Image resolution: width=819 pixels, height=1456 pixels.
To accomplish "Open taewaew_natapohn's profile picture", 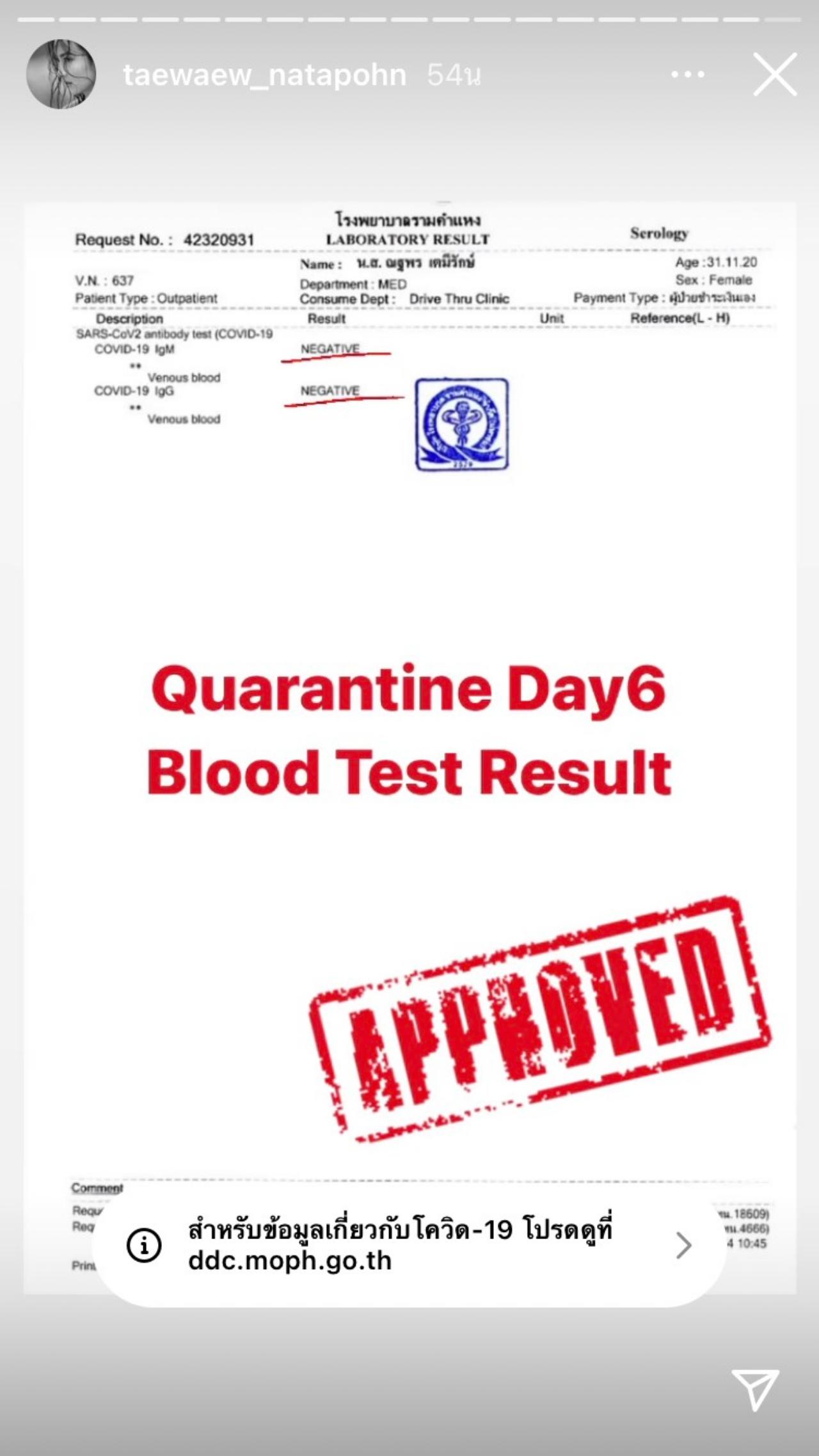I will pyautogui.click(x=61, y=74).
